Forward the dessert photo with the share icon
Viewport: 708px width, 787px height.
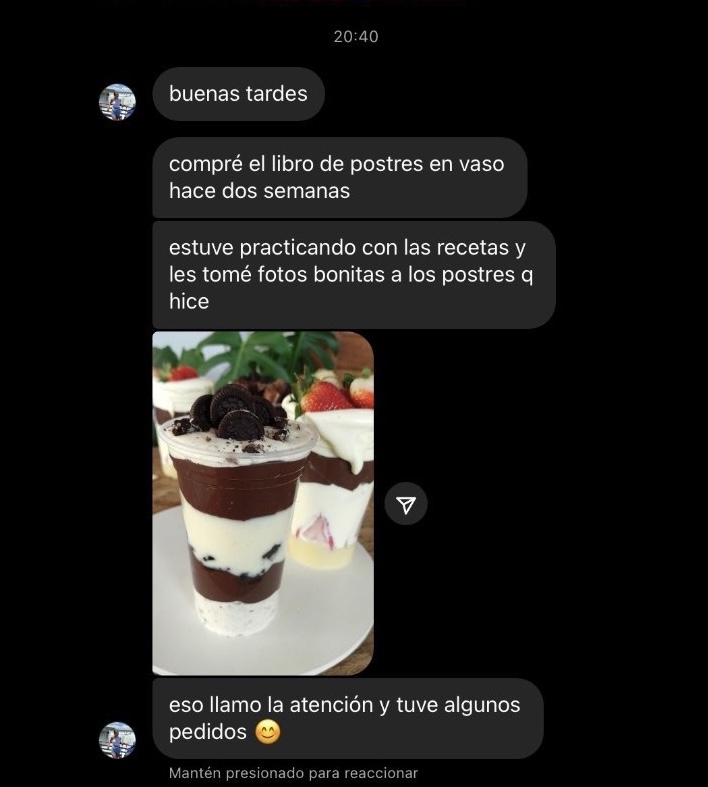coord(406,505)
